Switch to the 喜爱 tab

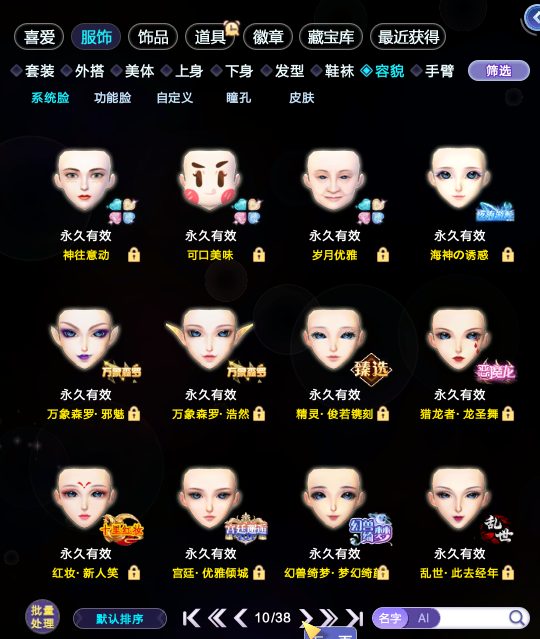click(x=39, y=37)
